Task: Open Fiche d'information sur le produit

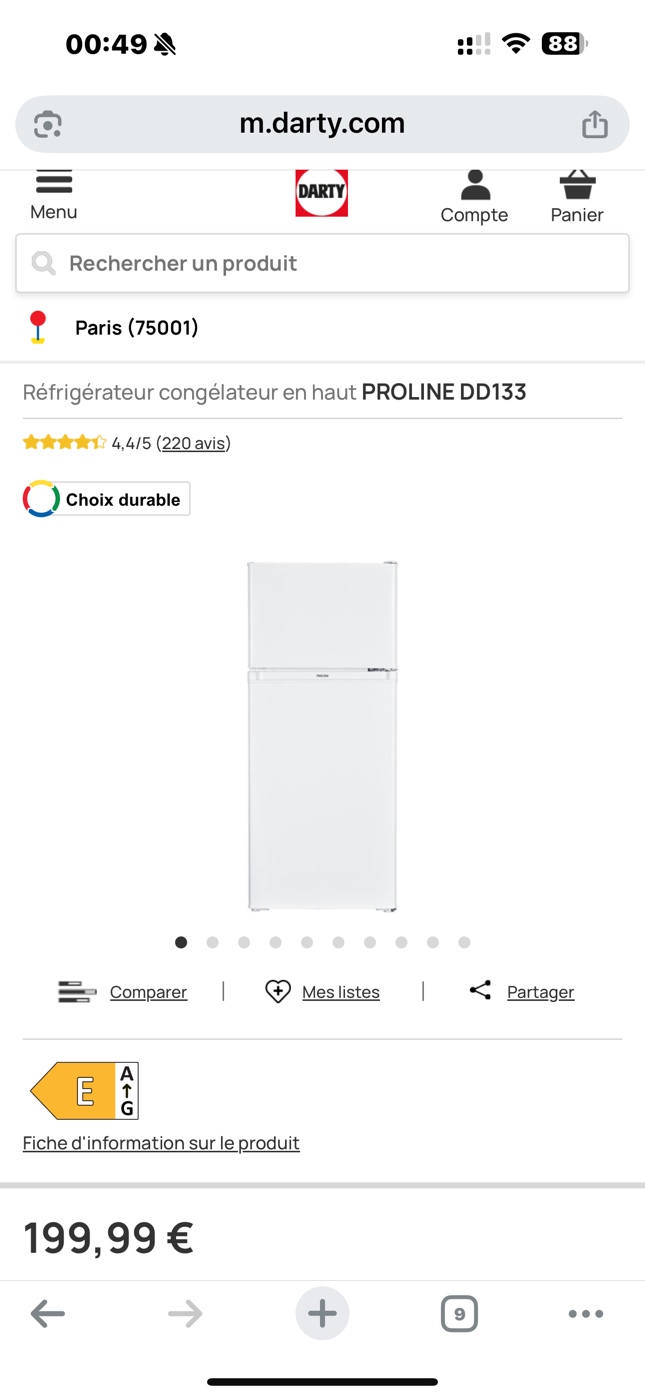Action: click(x=161, y=1143)
